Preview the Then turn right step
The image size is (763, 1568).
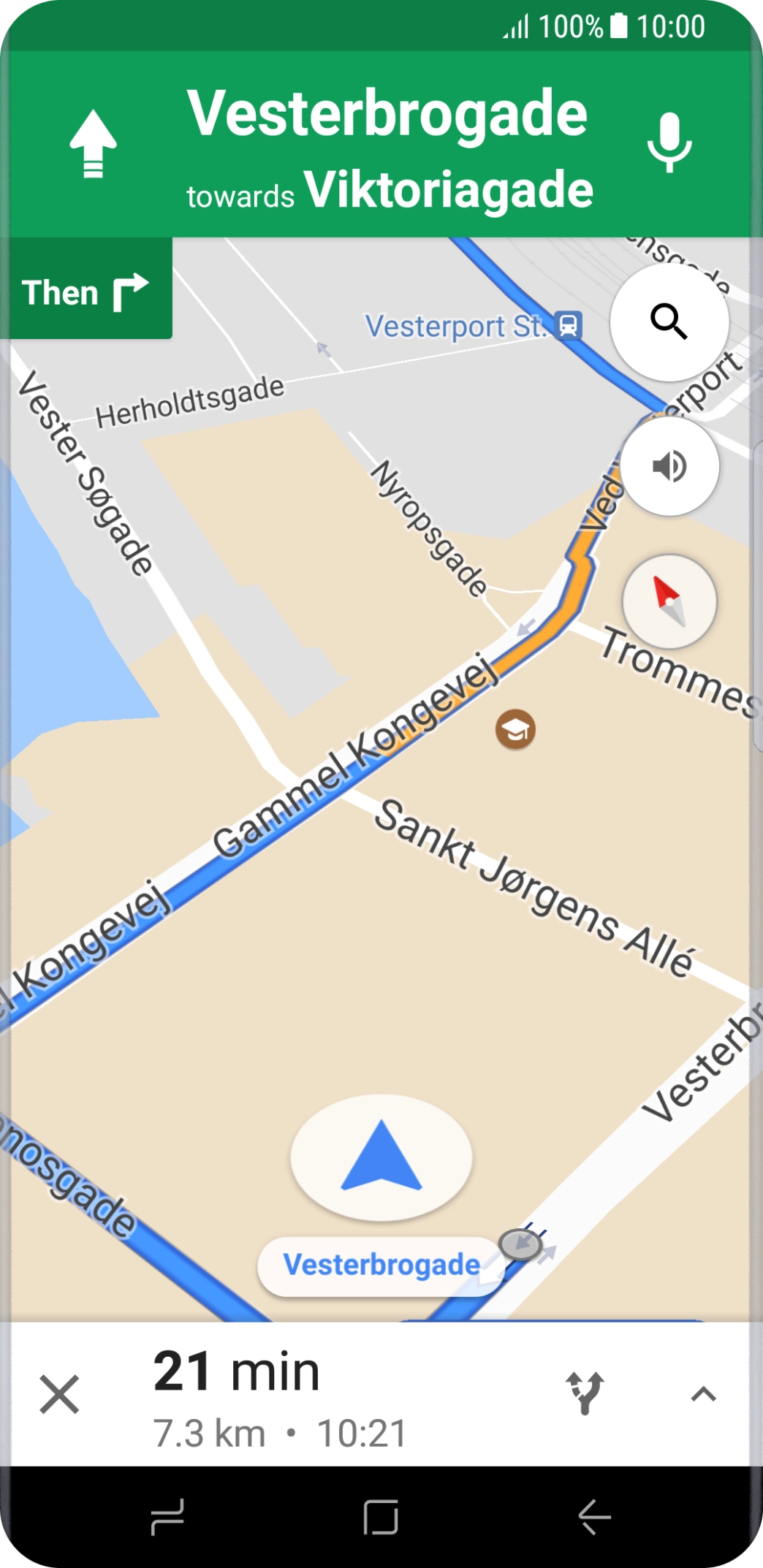(x=86, y=292)
